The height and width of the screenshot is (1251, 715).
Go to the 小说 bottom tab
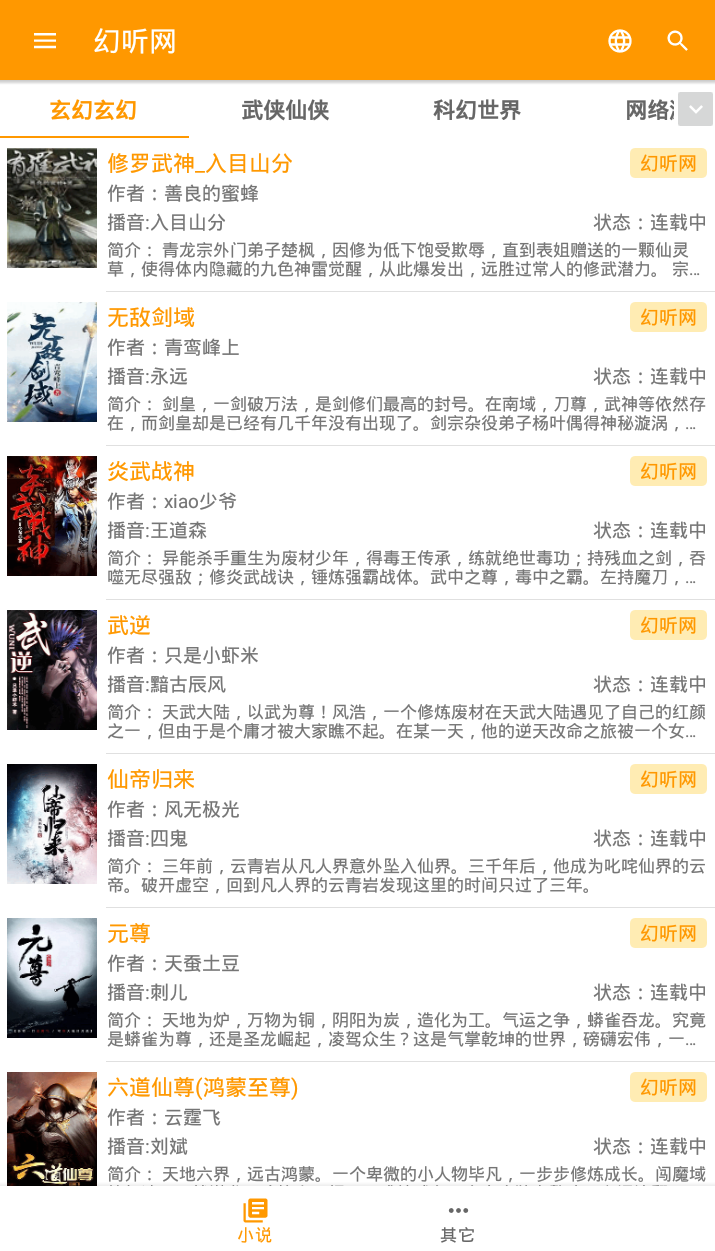pos(255,1221)
